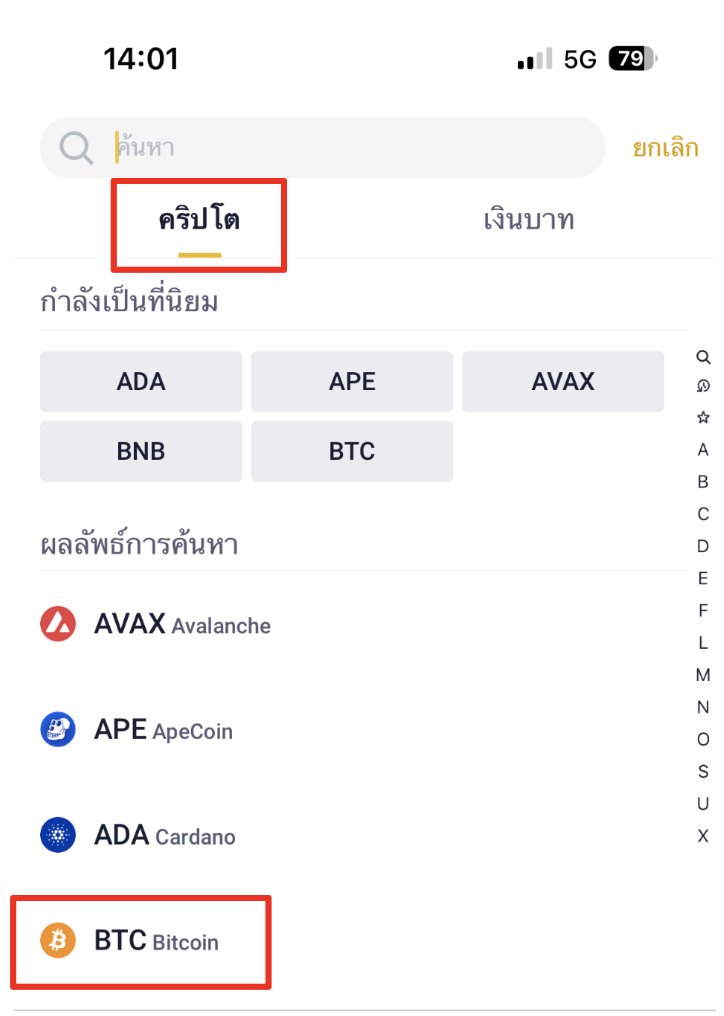The height and width of the screenshot is (1016, 724).
Task: Select the AVAX trending chip
Action: point(563,381)
